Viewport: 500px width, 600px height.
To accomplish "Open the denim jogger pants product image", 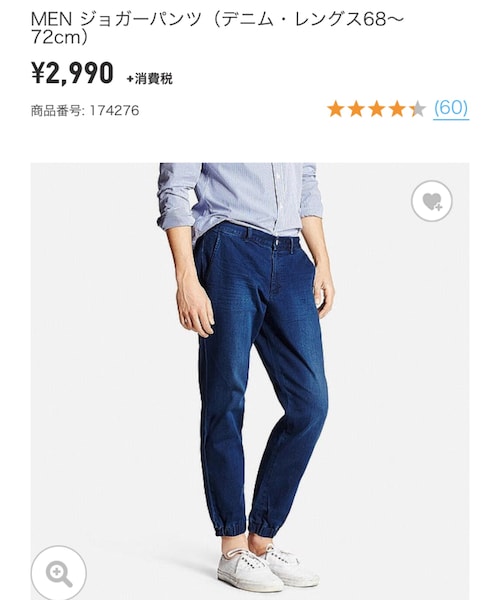I will pyautogui.click(x=250, y=381).
